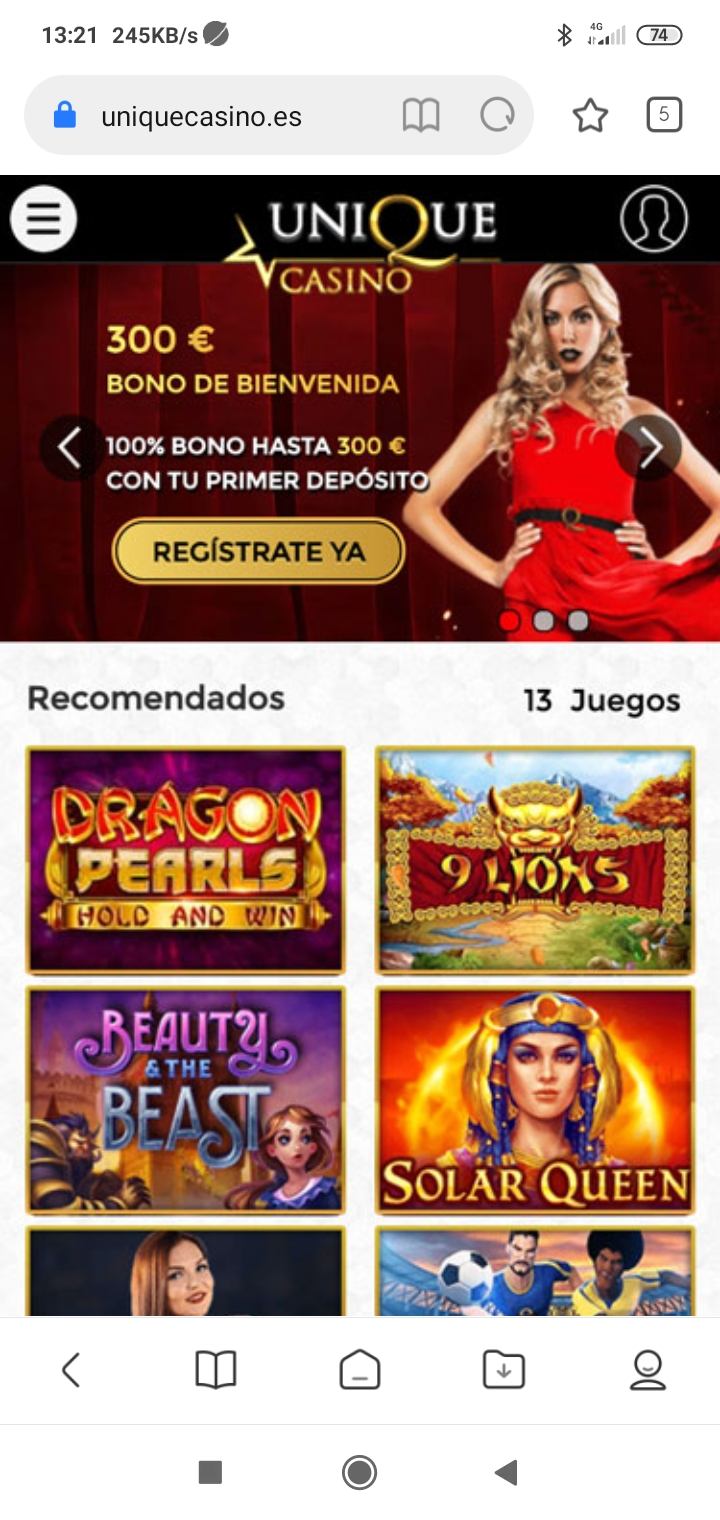Go to the Android home screen
Viewport: 720px width, 1520px height.
(359, 1472)
